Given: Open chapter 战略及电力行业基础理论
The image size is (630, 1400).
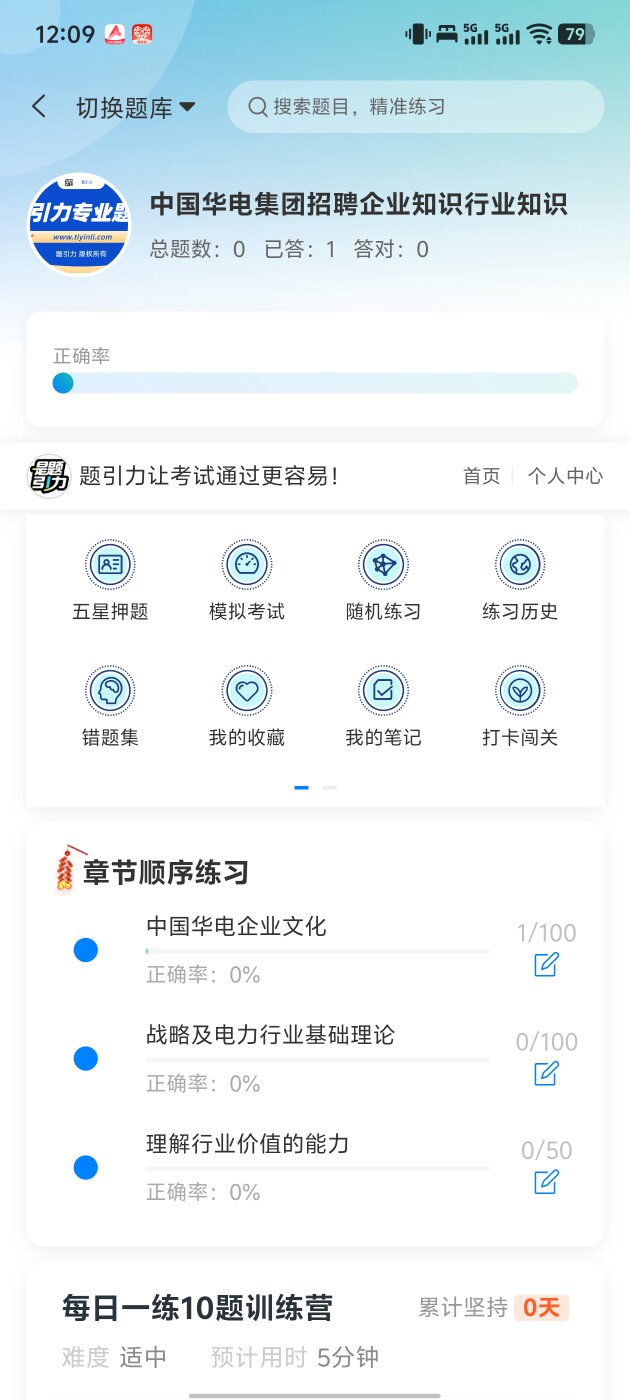Looking at the screenshot, I should (x=270, y=1035).
